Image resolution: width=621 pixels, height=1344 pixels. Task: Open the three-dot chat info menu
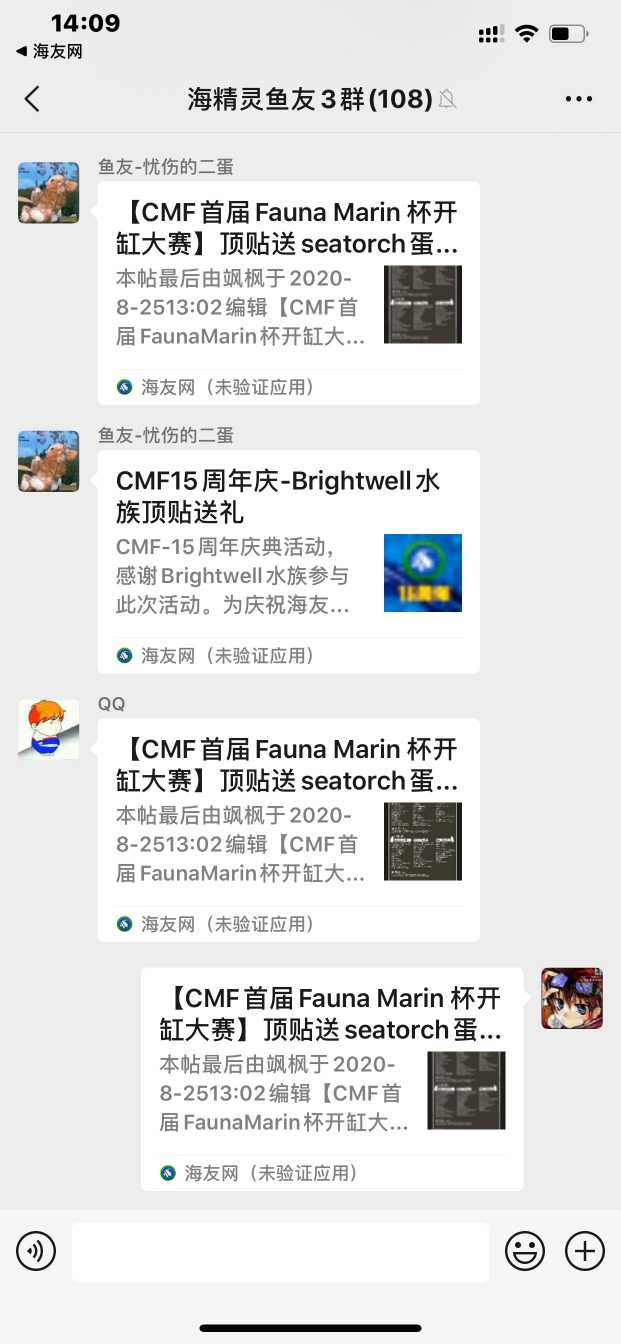click(x=579, y=99)
